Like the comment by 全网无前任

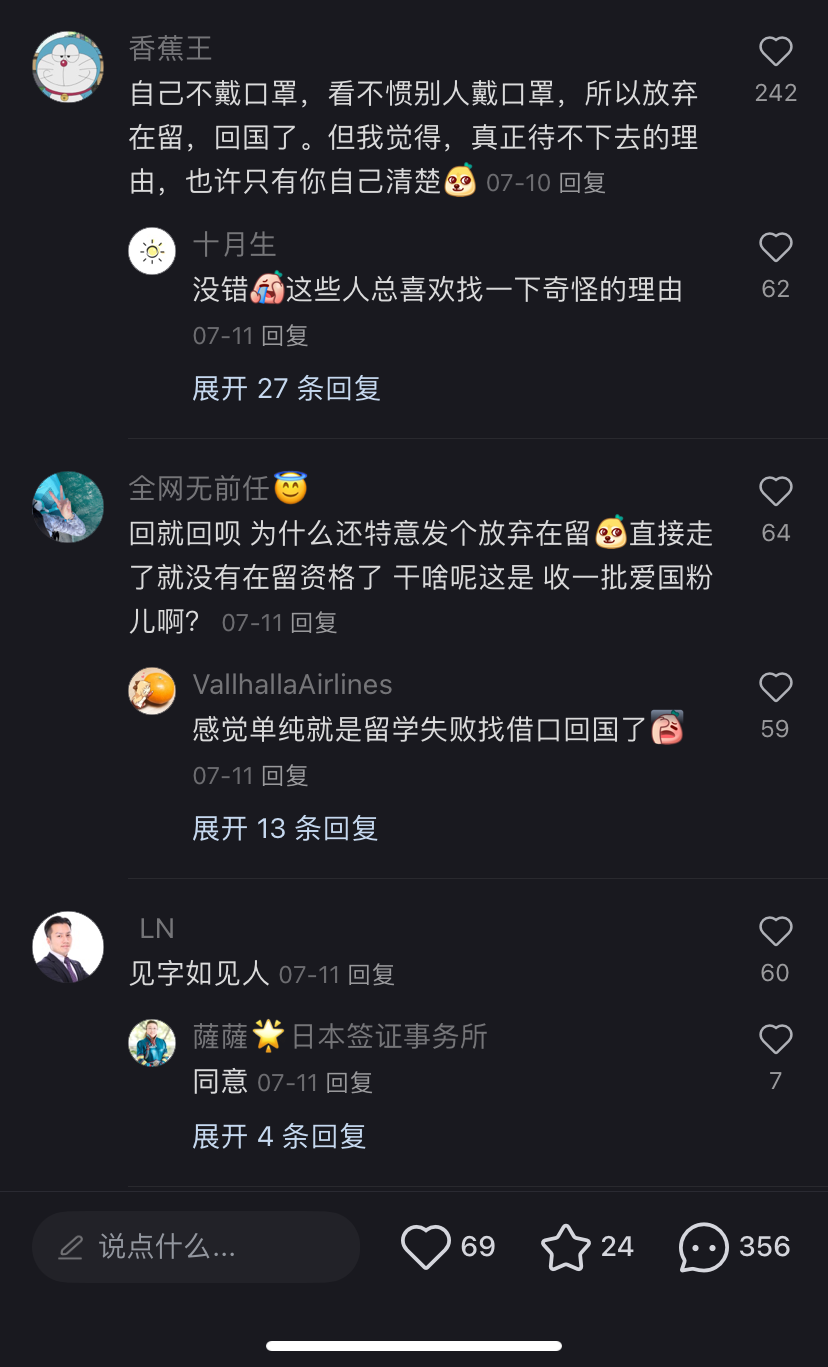coord(776,492)
